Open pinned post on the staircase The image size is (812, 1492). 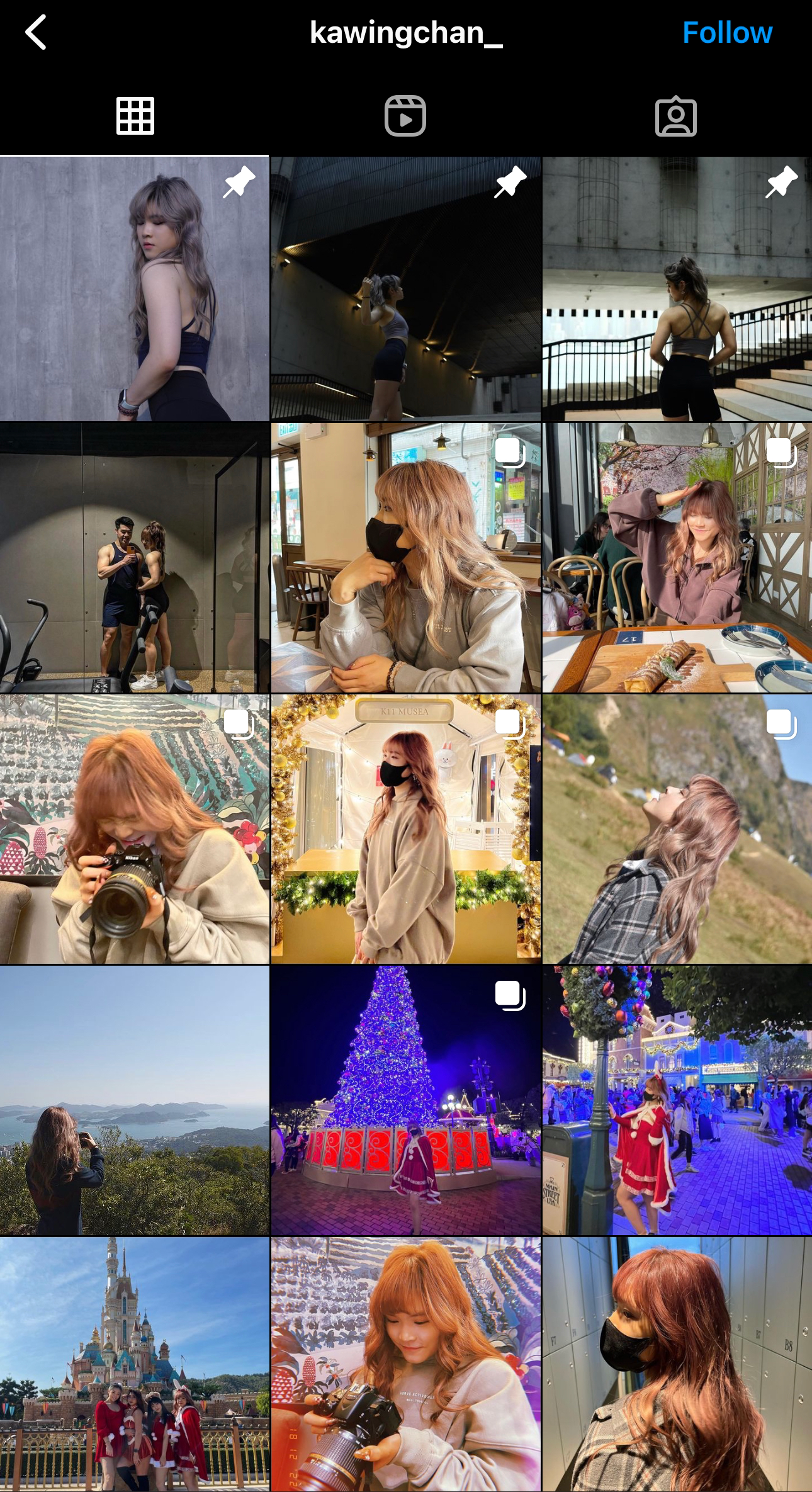(x=677, y=289)
